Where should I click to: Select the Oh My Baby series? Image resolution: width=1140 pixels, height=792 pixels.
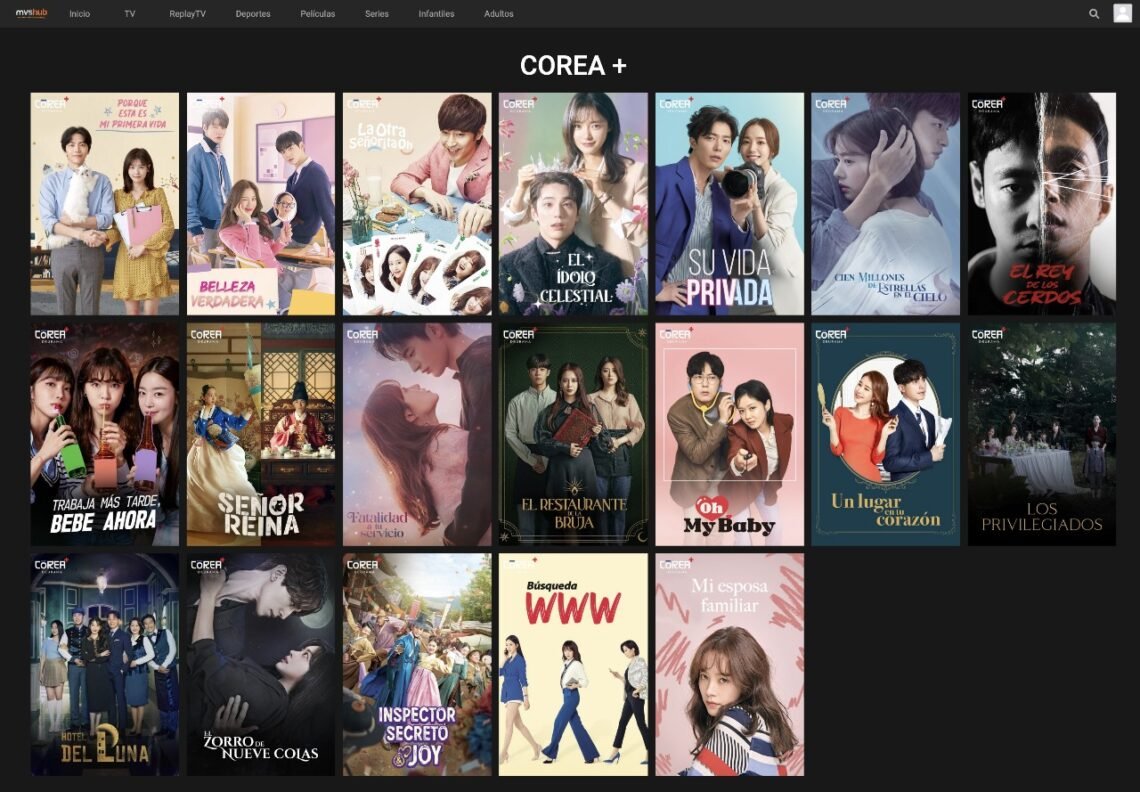pos(729,434)
